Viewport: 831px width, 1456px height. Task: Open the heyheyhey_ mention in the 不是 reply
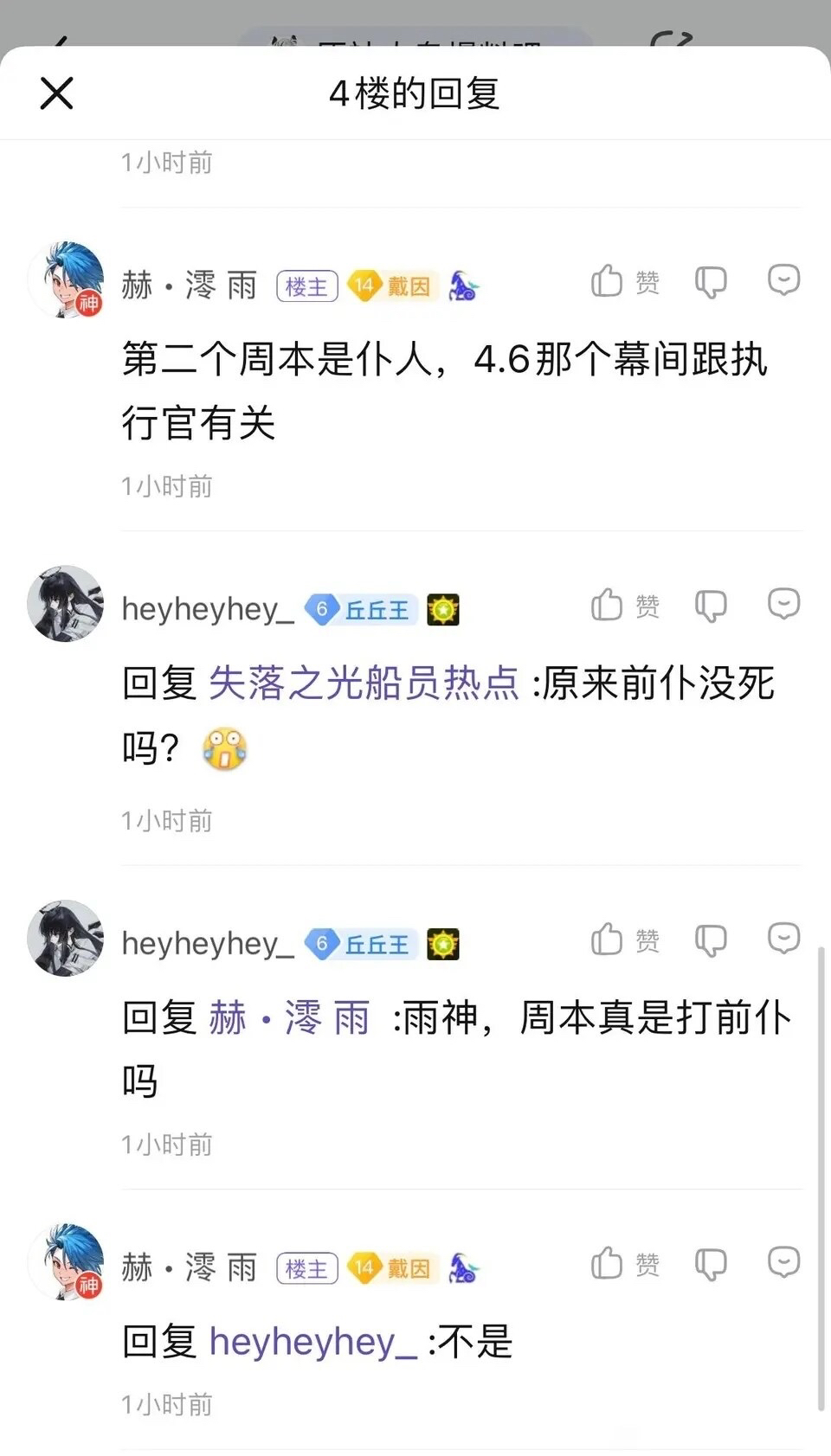pyautogui.click(x=313, y=1342)
